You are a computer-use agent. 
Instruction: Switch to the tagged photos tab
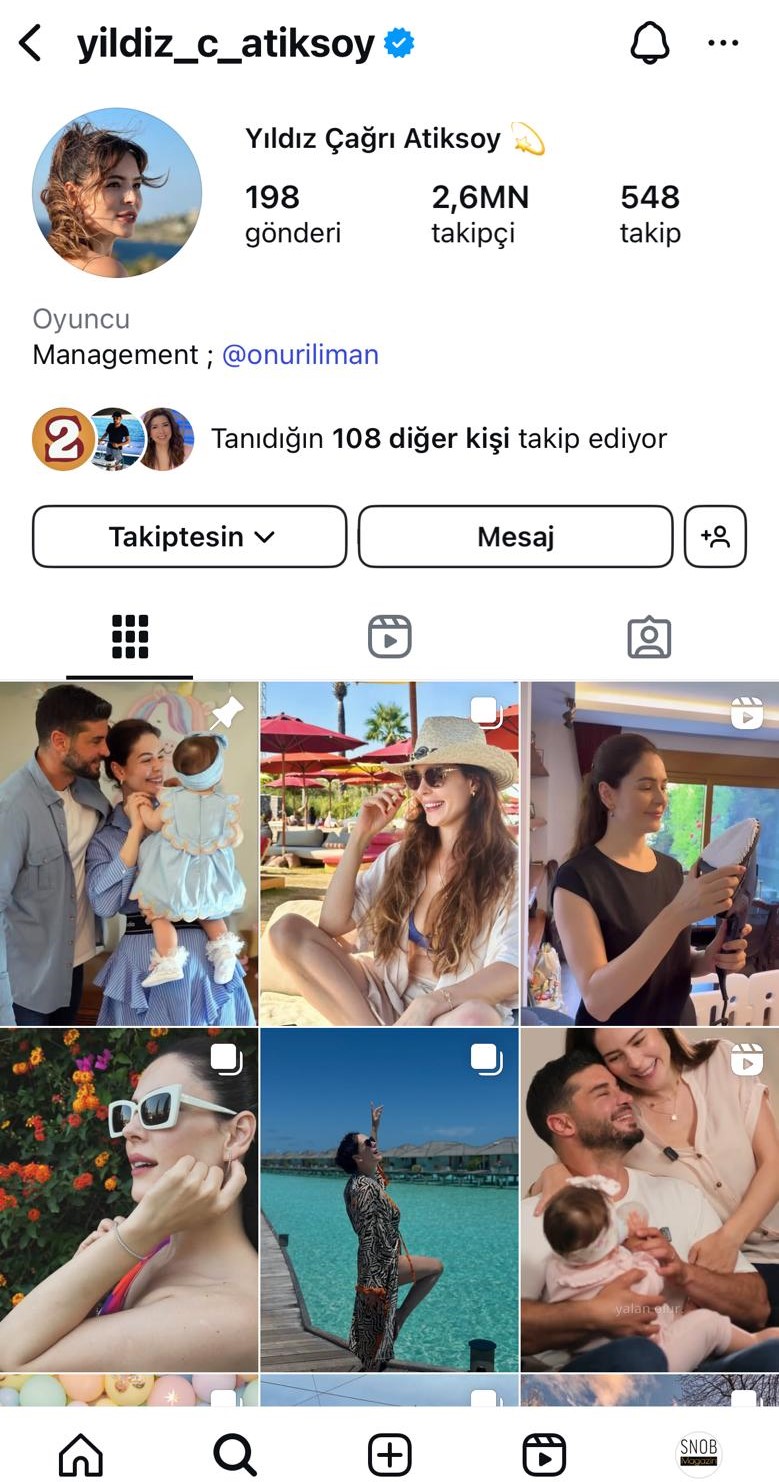click(649, 637)
